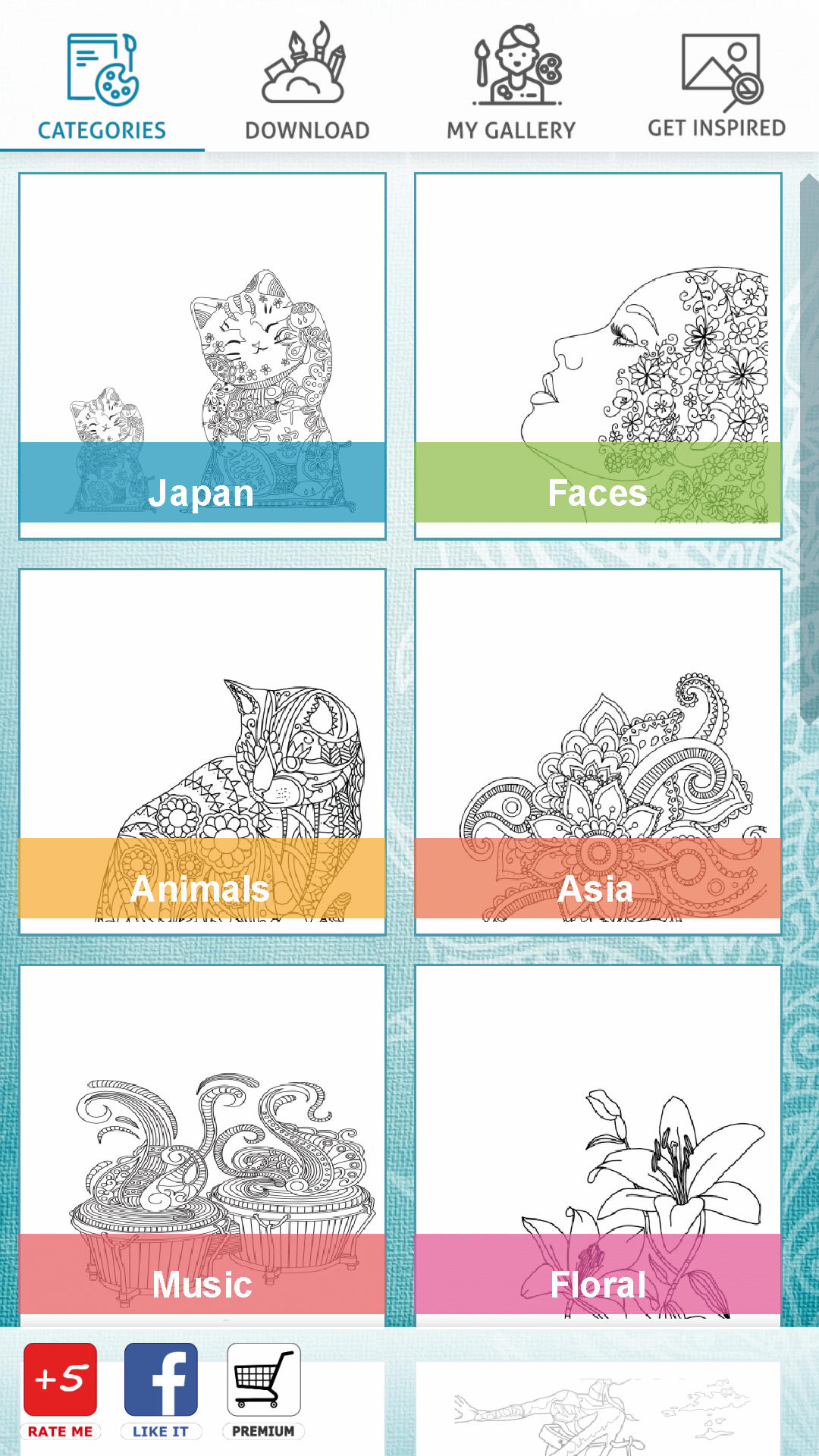Choose the Floral category
Viewport: 819px width, 1456px height.
click(x=598, y=1145)
